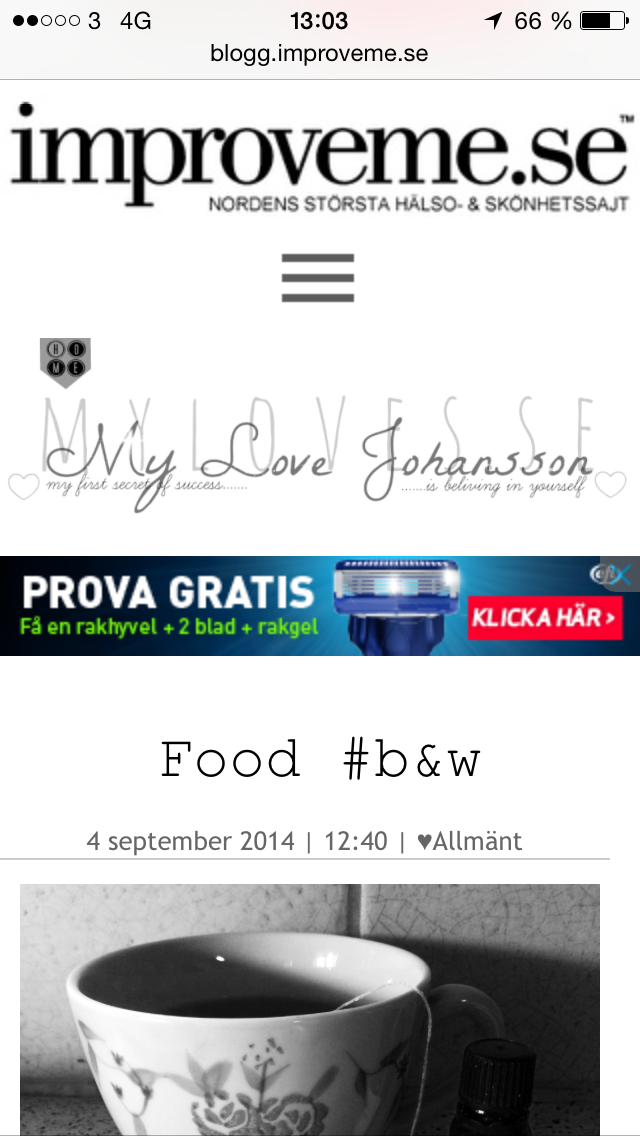Open the hamburger menu
This screenshot has height=1136, width=640.
[x=317, y=278]
